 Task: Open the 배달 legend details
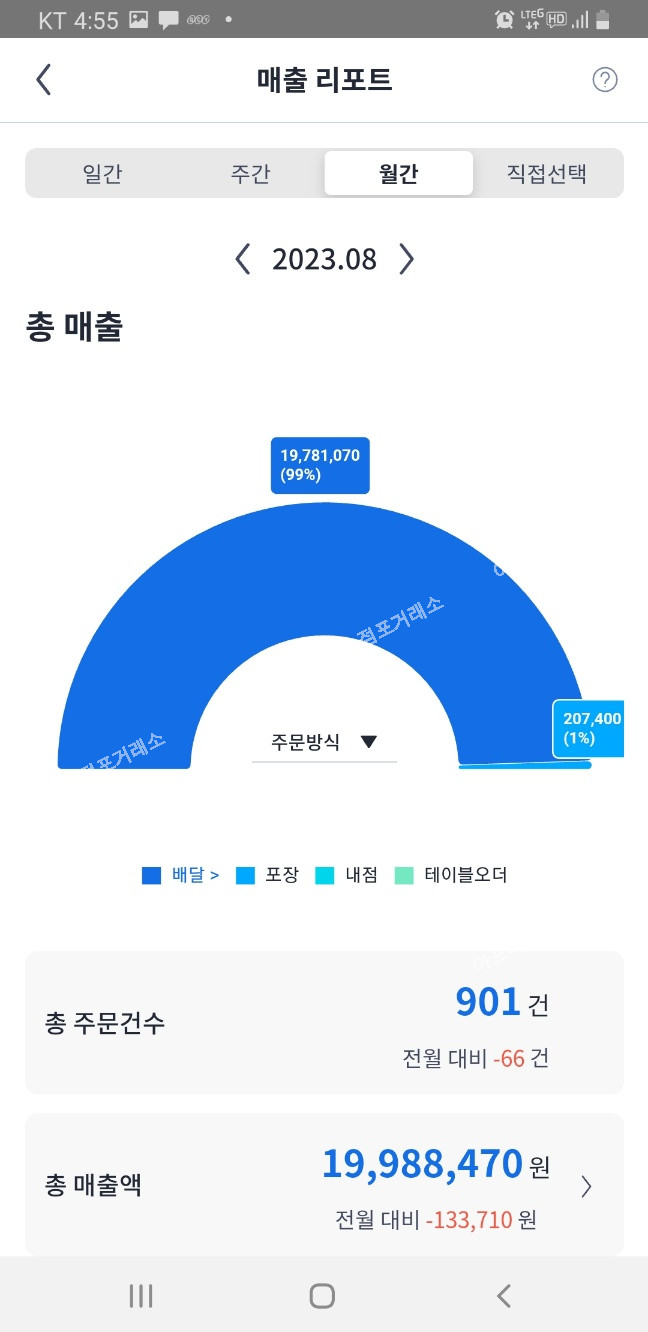[x=182, y=875]
